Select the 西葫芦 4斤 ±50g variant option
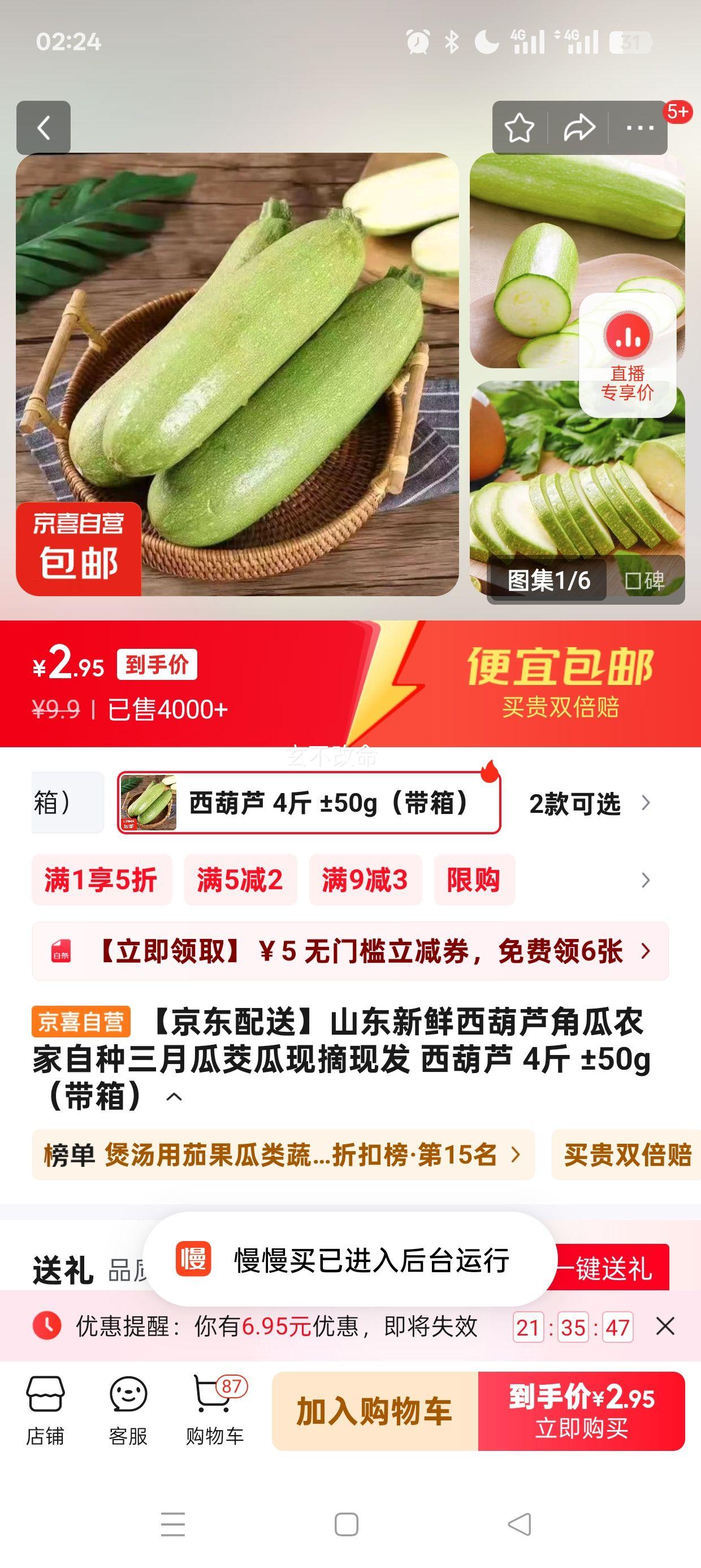The image size is (701, 1568). pos(308,803)
